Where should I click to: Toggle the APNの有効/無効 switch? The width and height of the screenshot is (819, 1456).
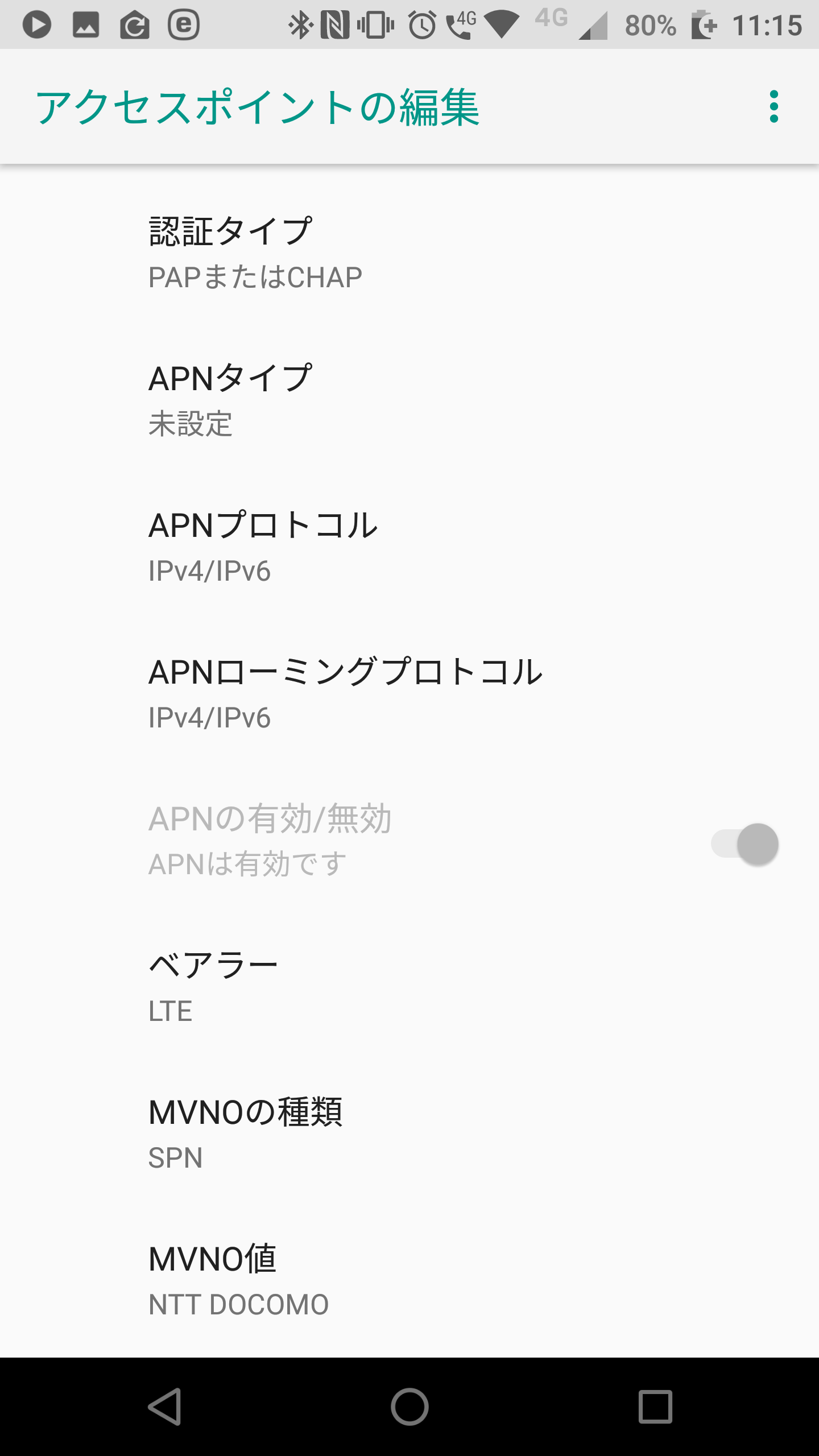click(x=745, y=844)
